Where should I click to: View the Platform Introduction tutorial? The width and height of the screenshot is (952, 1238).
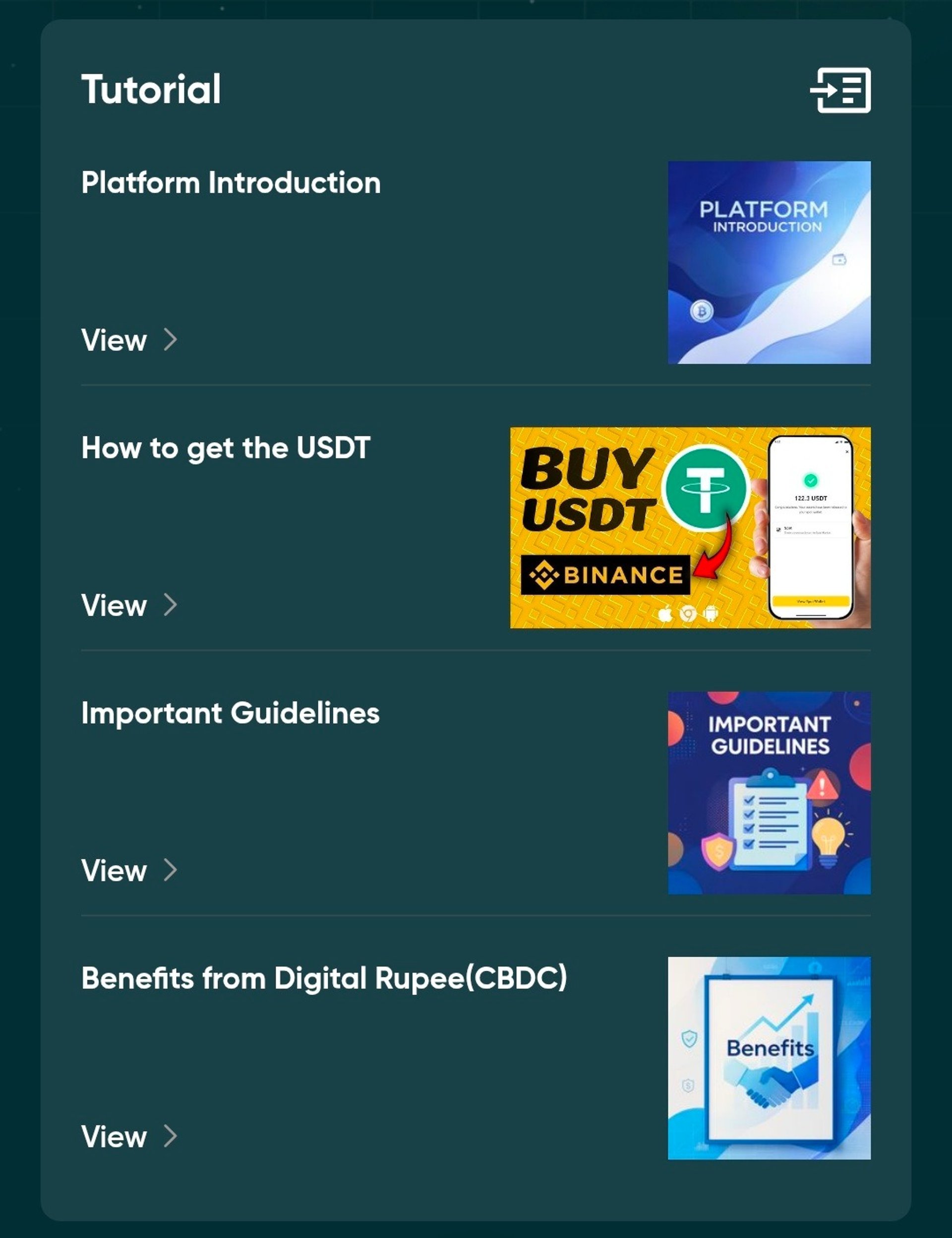click(x=129, y=340)
